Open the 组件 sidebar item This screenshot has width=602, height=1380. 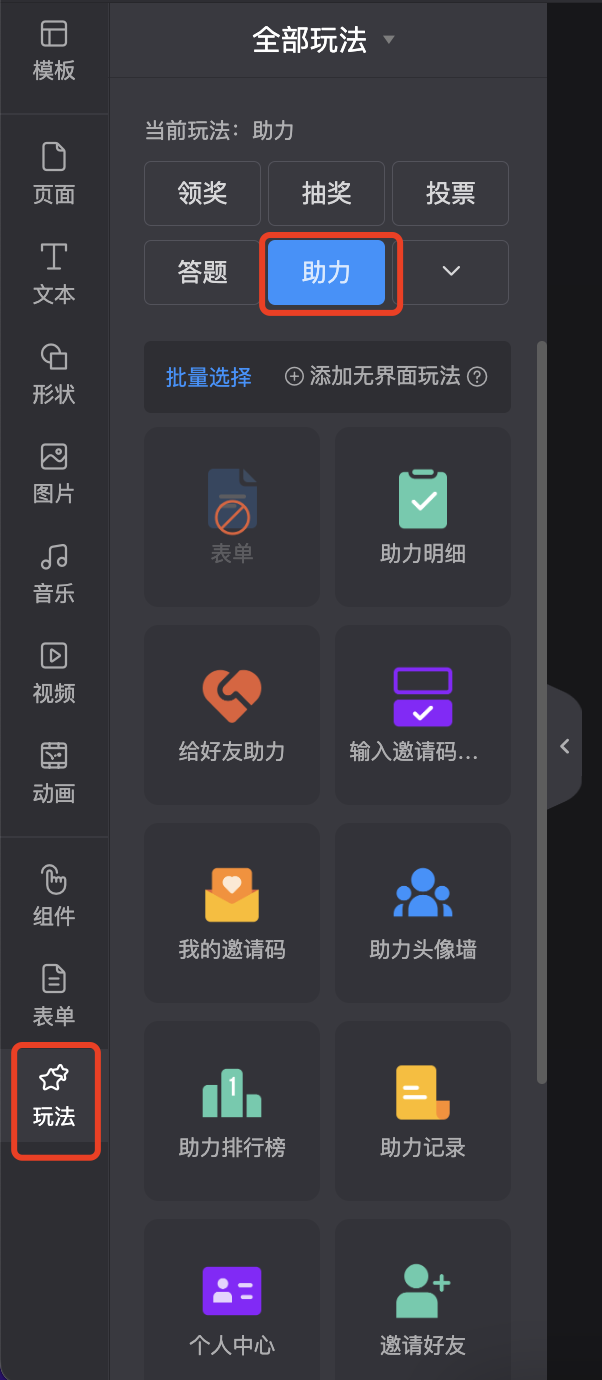point(54,896)
